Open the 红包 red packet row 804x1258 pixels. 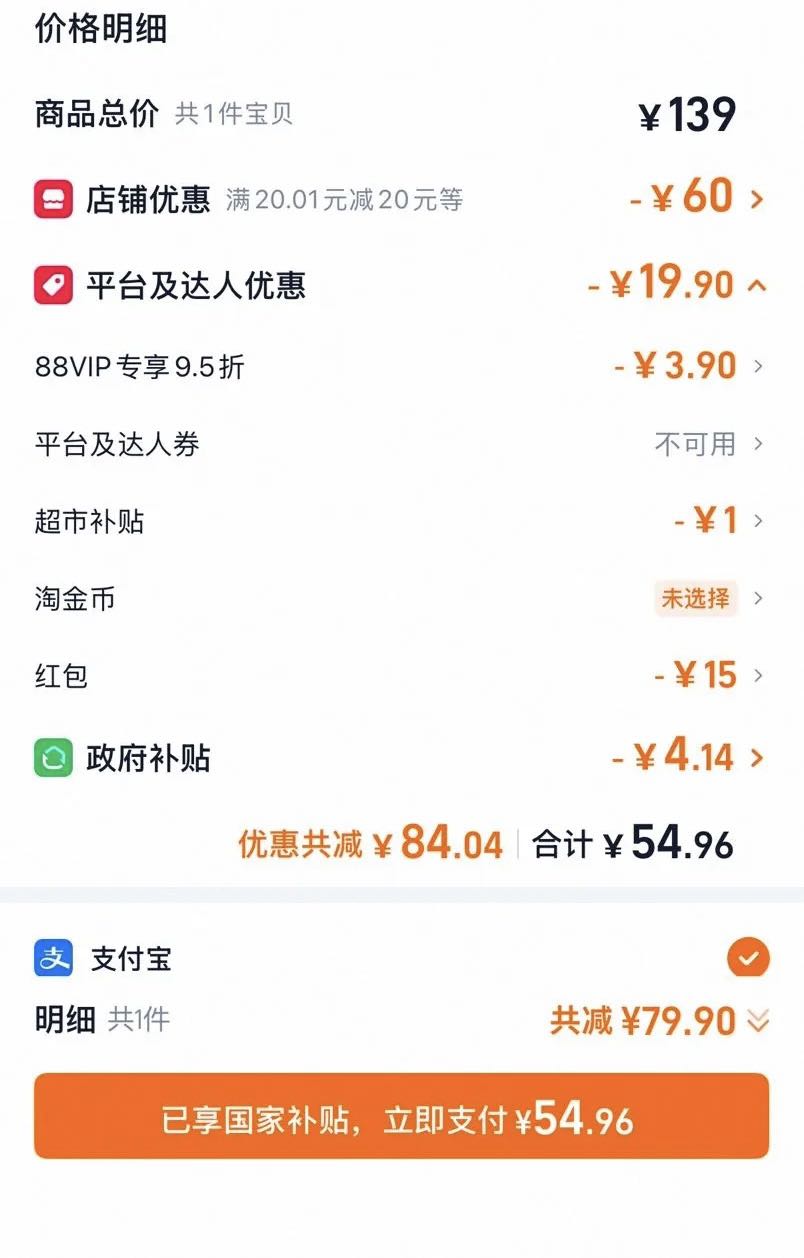pos(401,676)
